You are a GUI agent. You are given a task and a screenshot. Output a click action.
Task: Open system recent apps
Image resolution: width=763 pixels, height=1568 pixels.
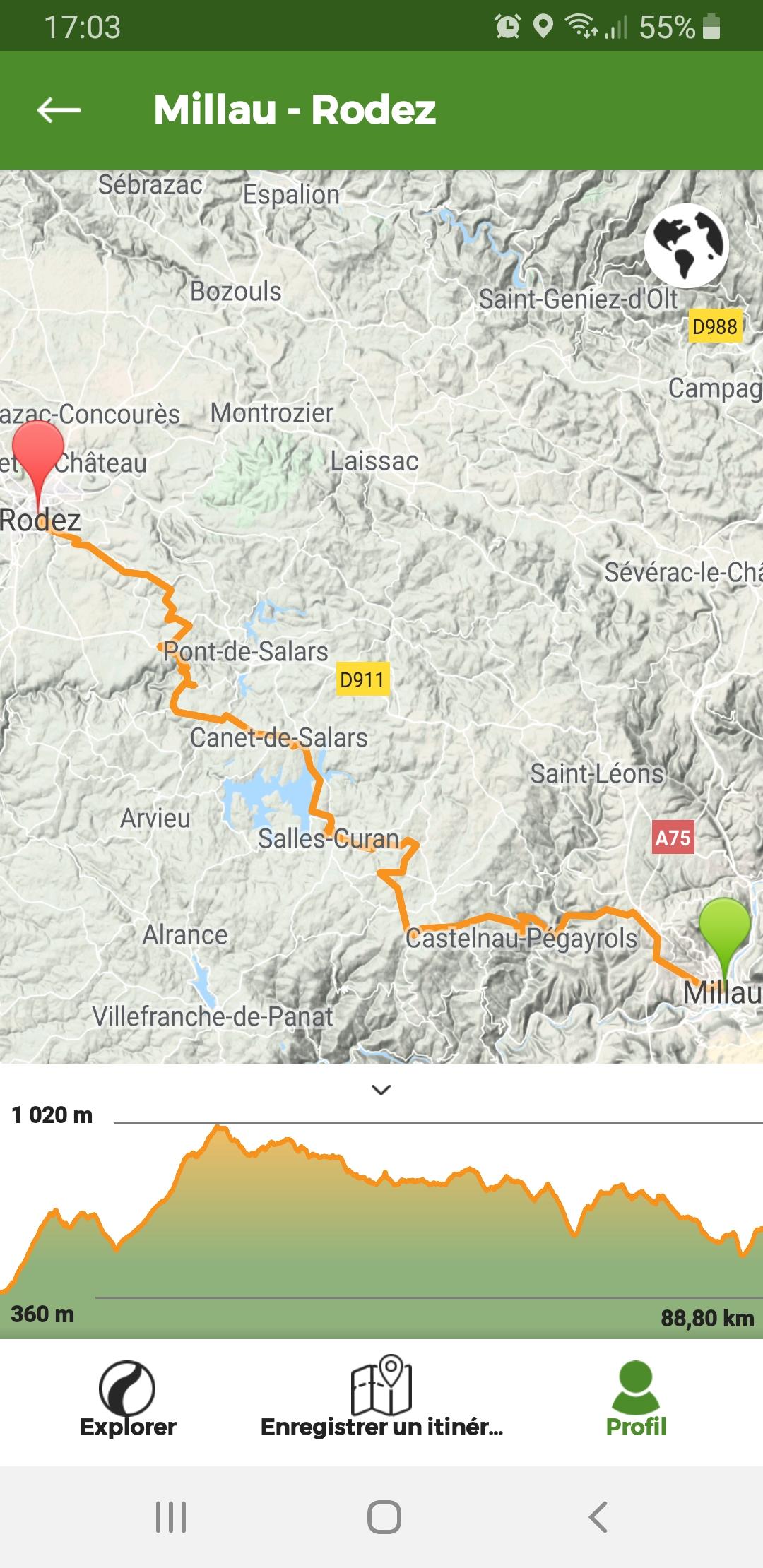tap(171, 1517)
